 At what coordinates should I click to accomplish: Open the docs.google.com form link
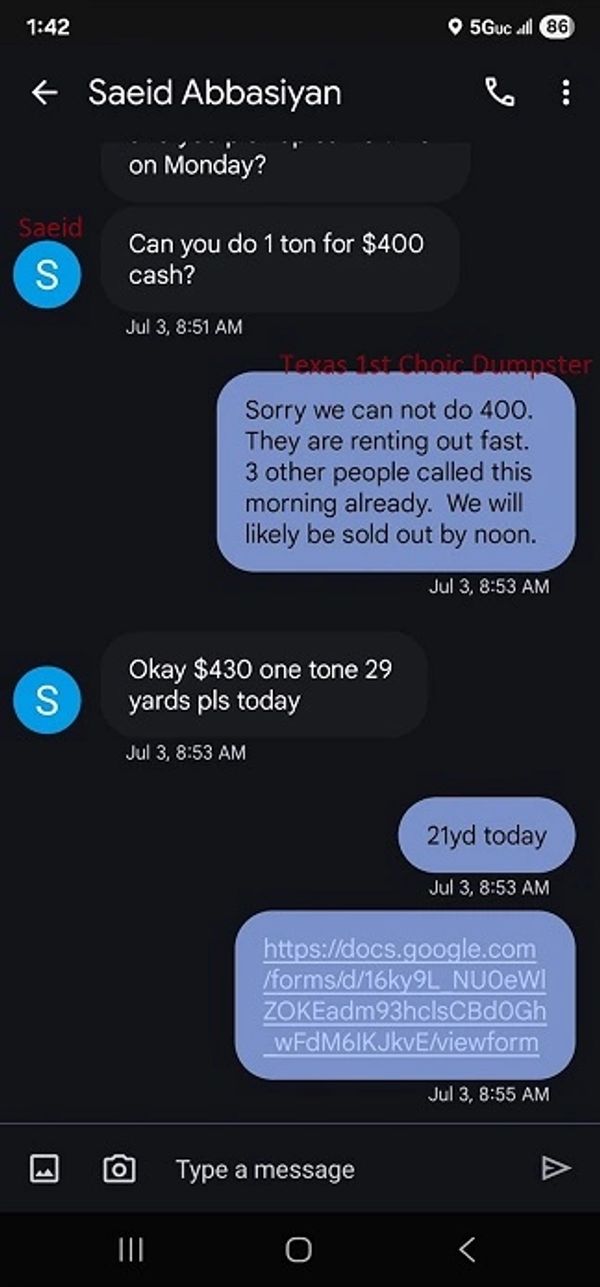(404, 995)
